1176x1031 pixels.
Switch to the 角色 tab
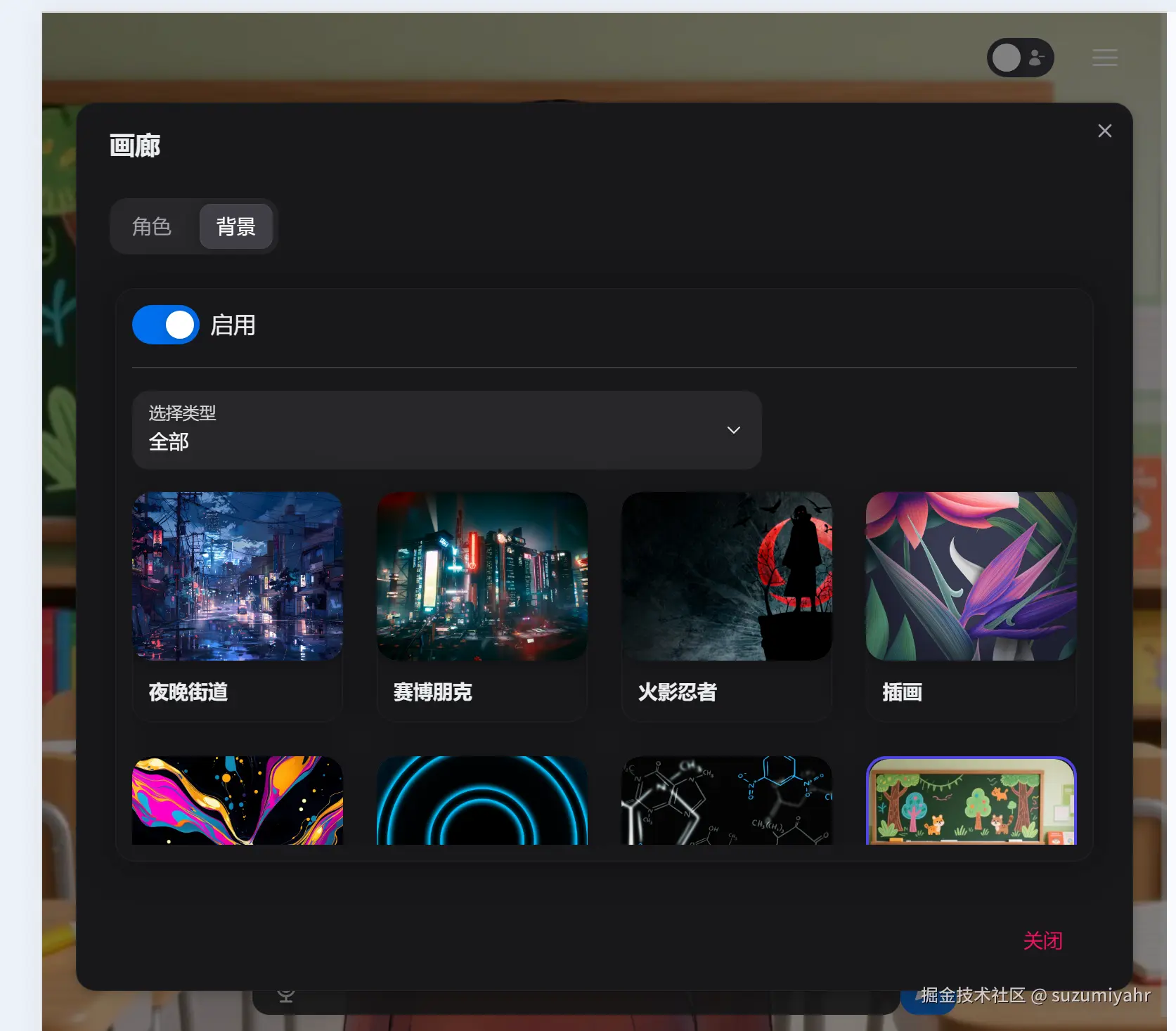coord(152,226)
